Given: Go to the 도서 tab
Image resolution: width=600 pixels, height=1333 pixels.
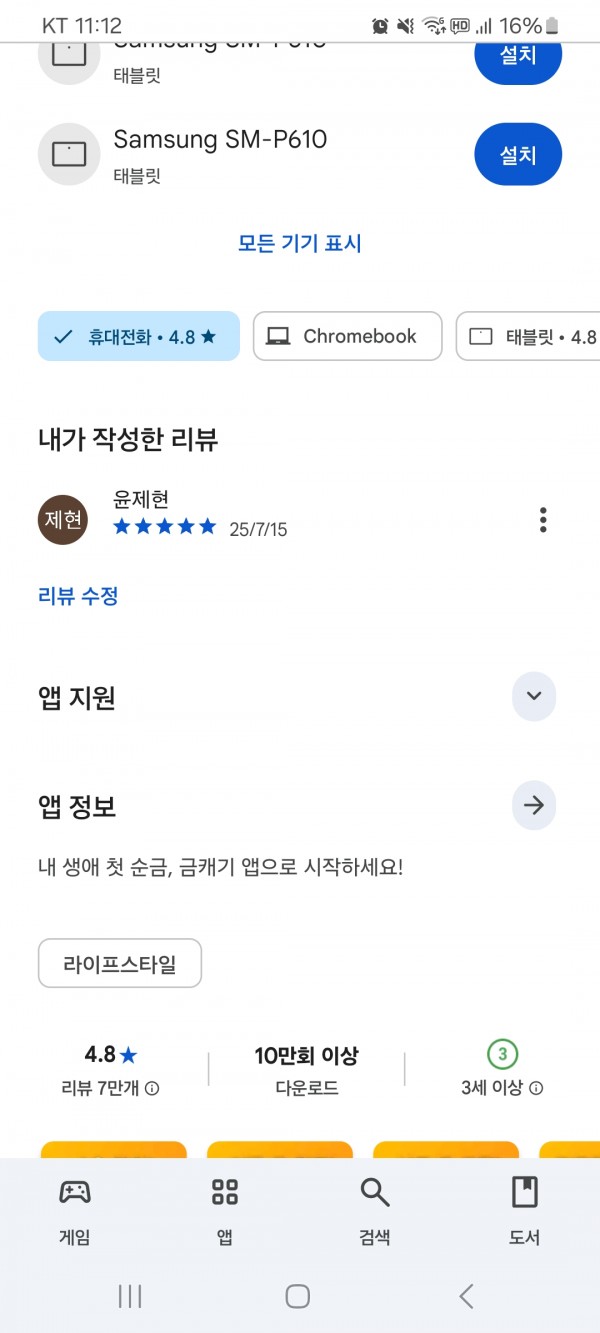Looking at the screenshot, I should point(524,1211).
